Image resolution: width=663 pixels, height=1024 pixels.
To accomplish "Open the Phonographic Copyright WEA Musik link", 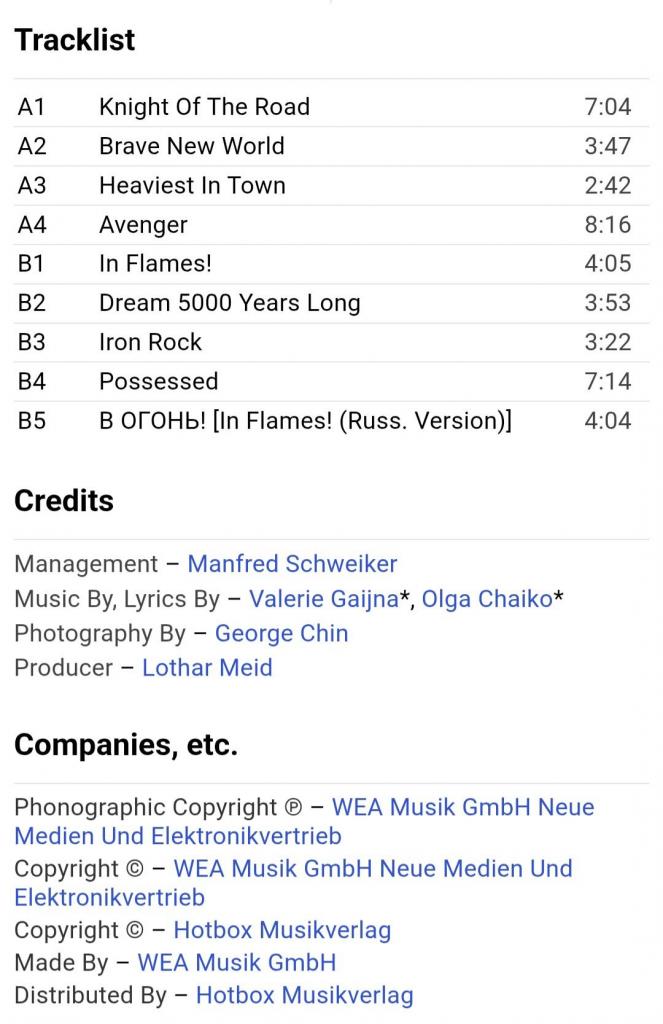I will tap(462, 807).
